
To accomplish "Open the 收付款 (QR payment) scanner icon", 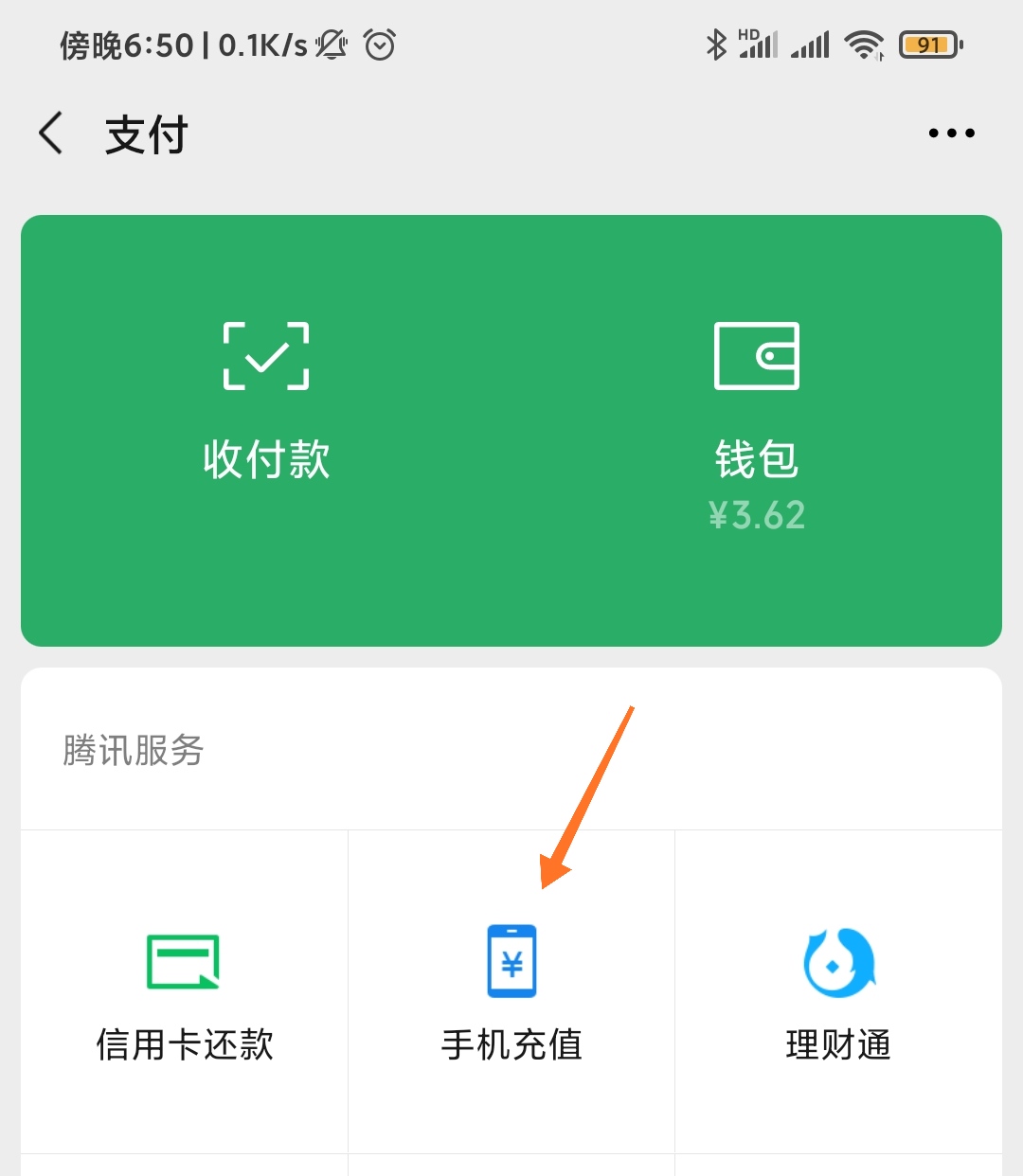I will [265, 358].
